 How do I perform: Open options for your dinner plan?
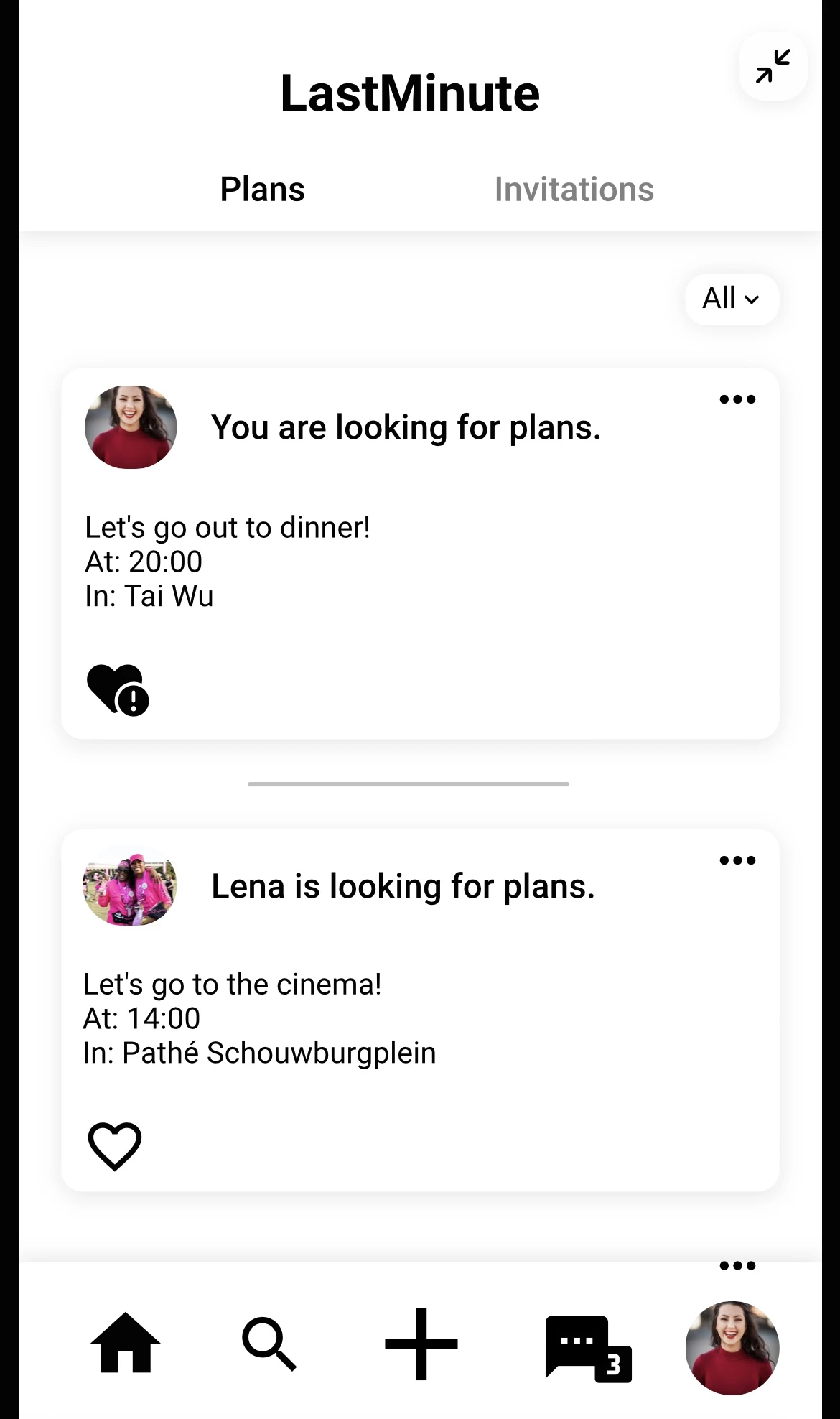tap(737, 399)
